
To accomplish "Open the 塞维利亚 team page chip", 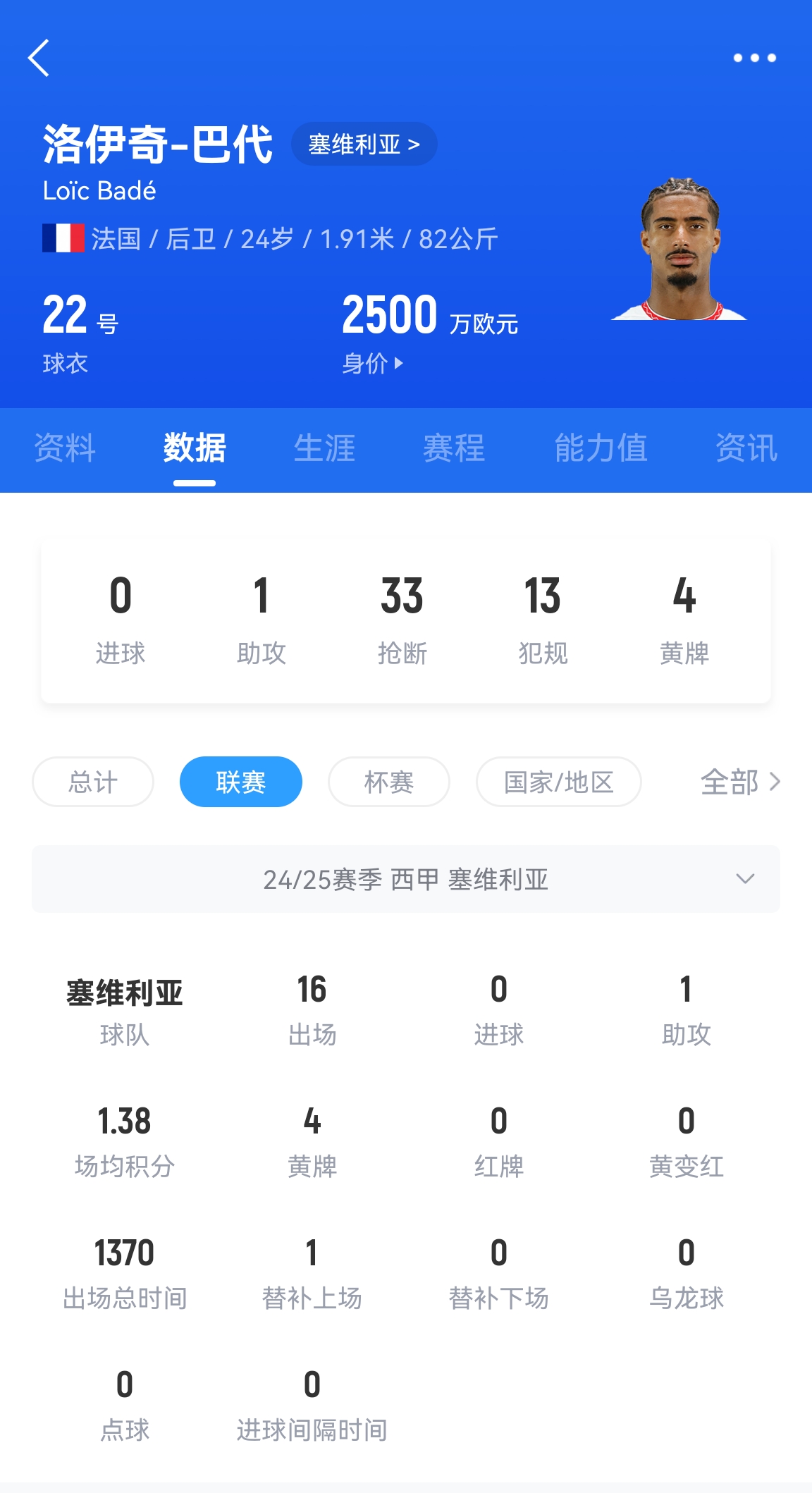I will click(364, 145).
